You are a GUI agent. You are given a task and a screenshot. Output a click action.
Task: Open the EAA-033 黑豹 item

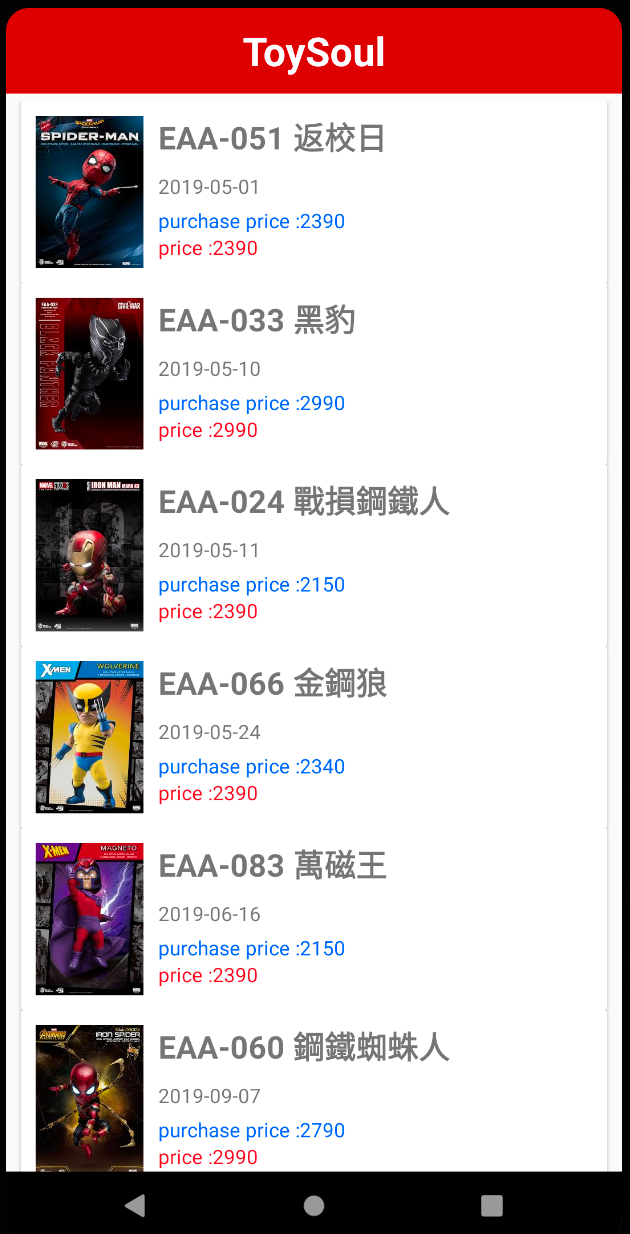pos(314,373)
